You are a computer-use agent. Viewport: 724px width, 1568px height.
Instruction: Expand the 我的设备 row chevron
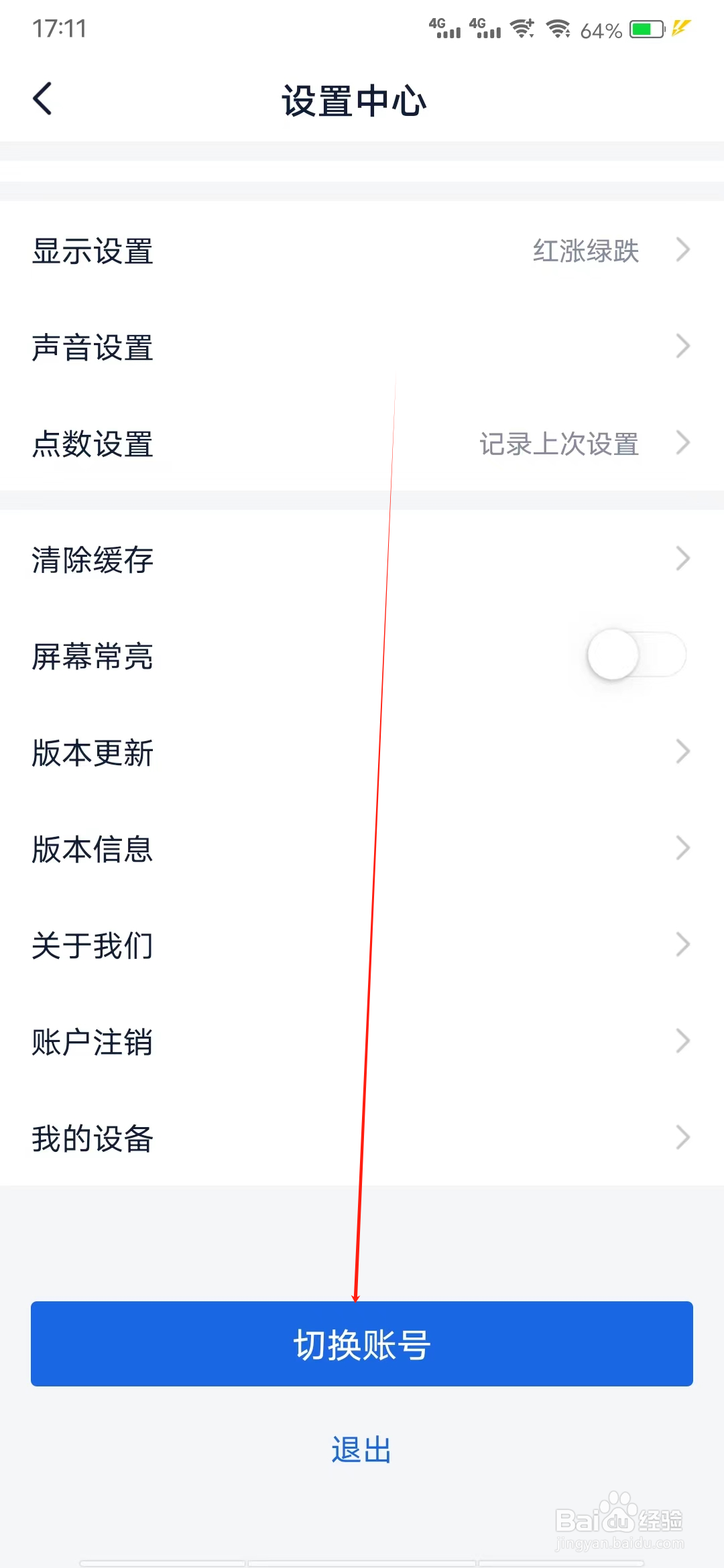pyautogui.click(x=682, y=1137)
